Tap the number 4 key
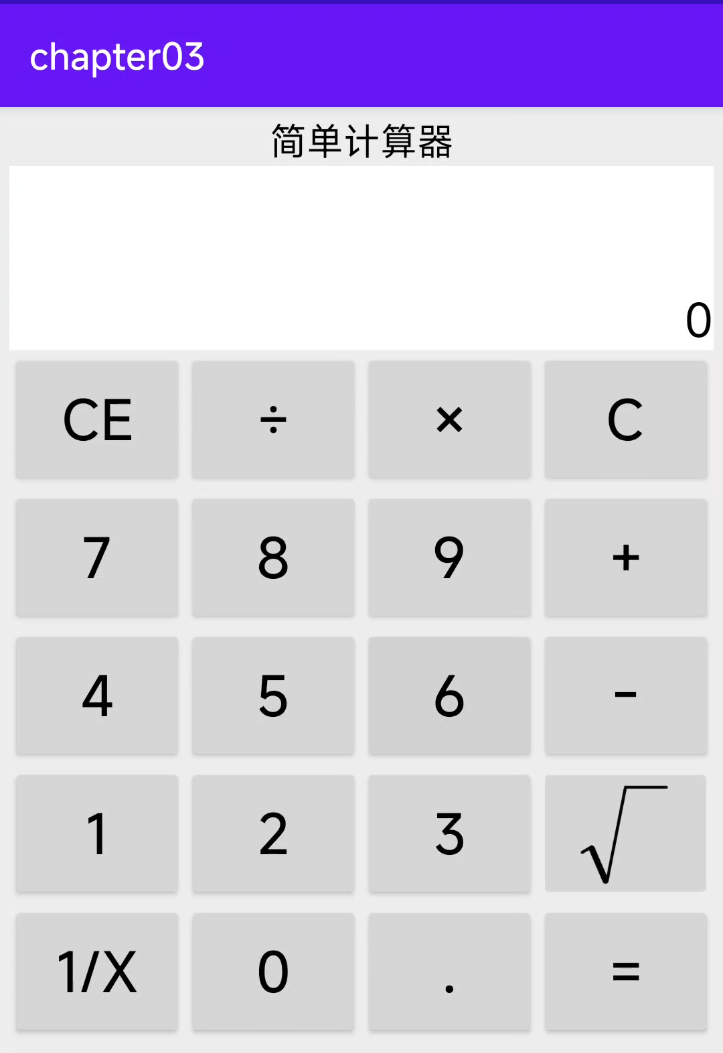The image size is (723, 1053). point(97,695)
